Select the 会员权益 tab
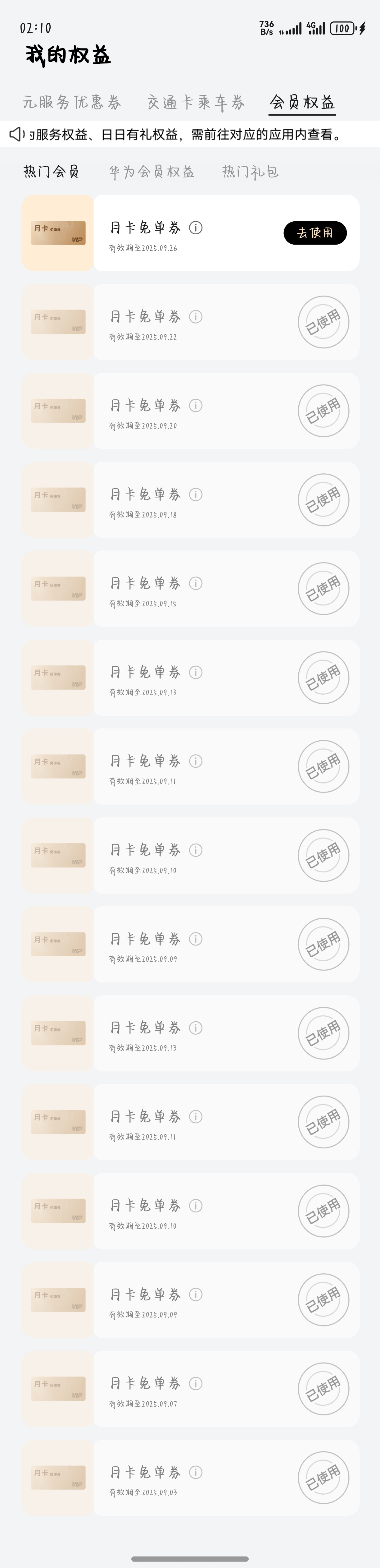This screenshot has width=380, height=1568. [x=302, y=102]
